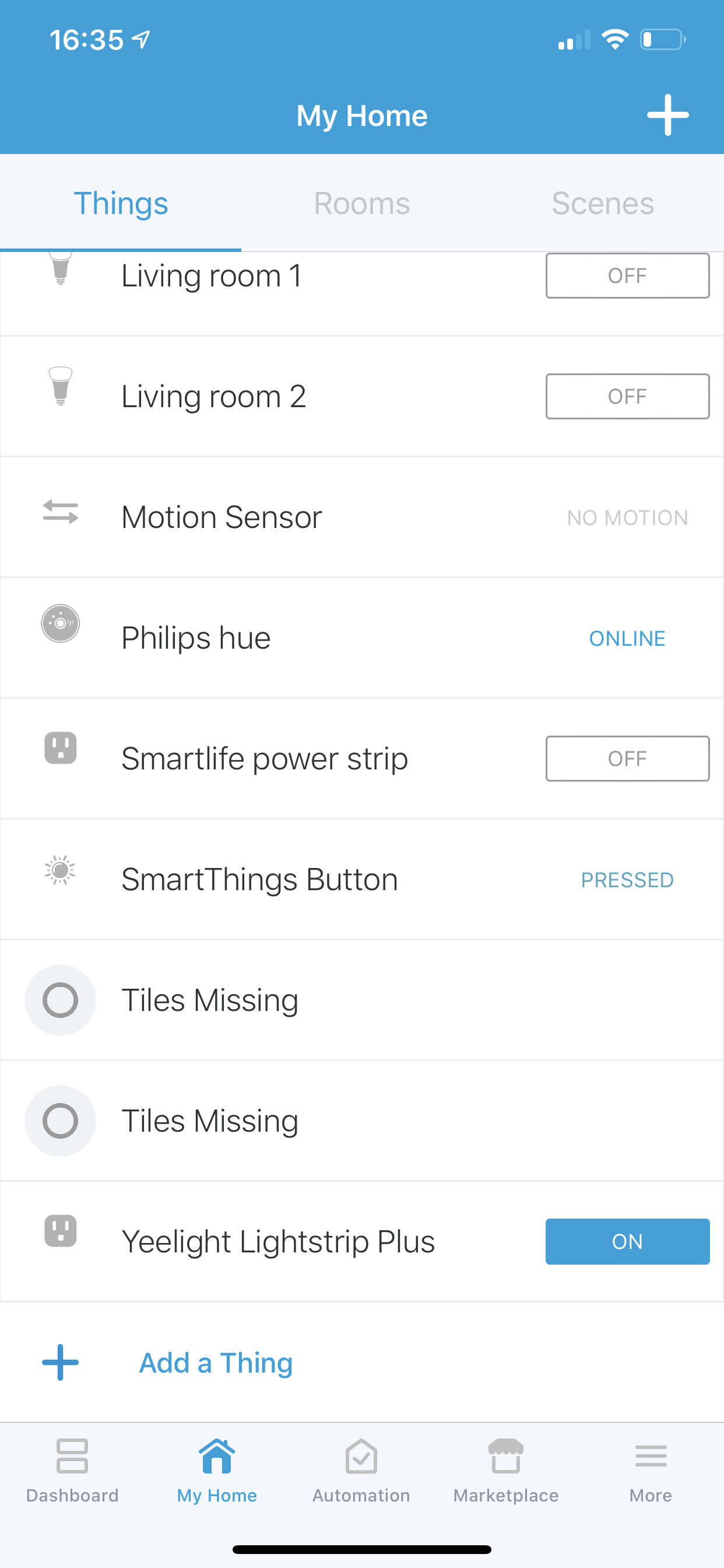Toggle Living room 1 light on
The height and width of the screenshot is (1568, 724).
(627, 276)
